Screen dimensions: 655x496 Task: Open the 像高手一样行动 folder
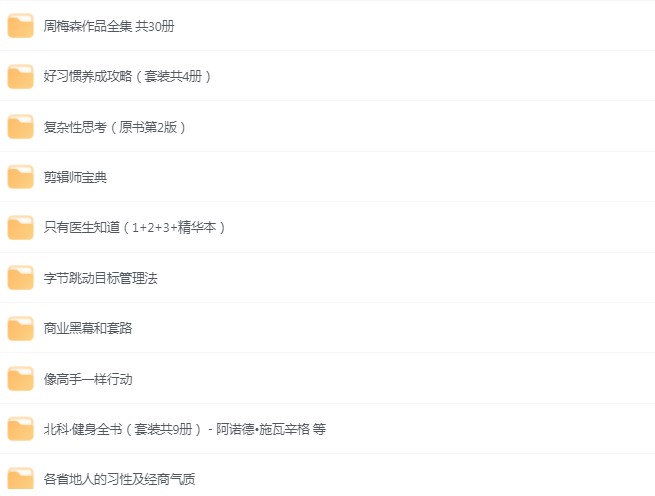(88, 379)
